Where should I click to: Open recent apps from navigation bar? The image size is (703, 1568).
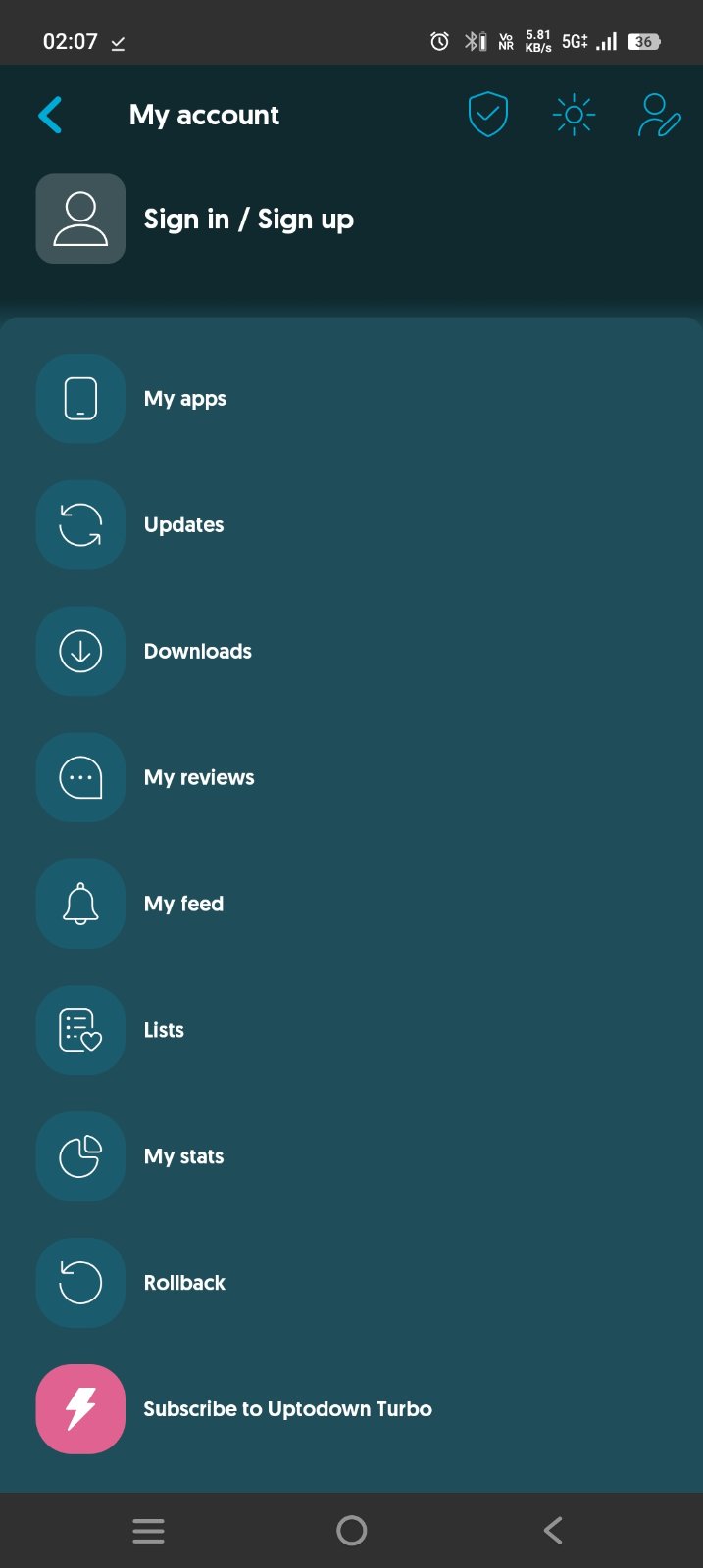tap(148, 1530)
